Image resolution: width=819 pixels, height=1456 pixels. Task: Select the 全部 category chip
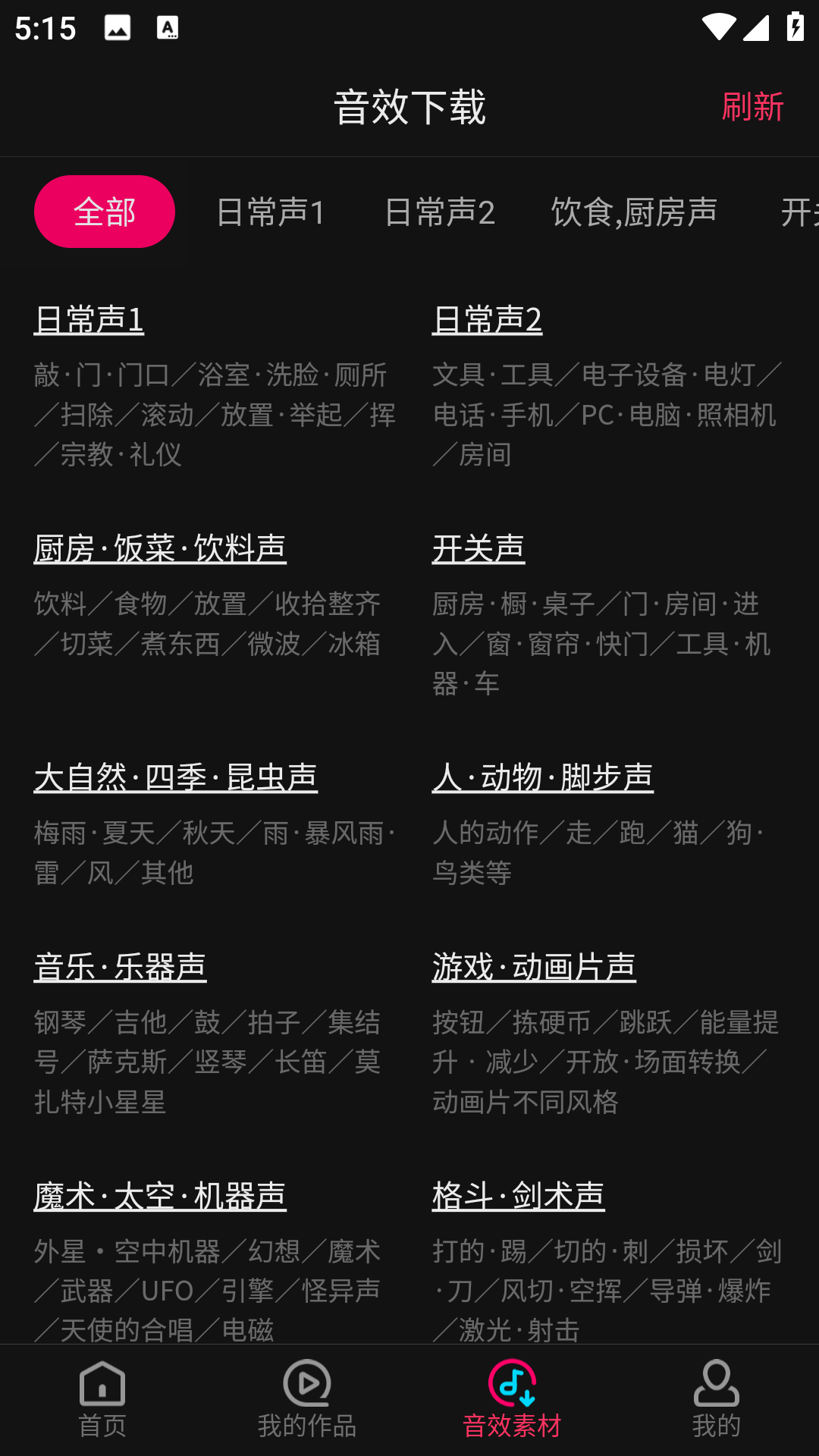pos(105,212)
